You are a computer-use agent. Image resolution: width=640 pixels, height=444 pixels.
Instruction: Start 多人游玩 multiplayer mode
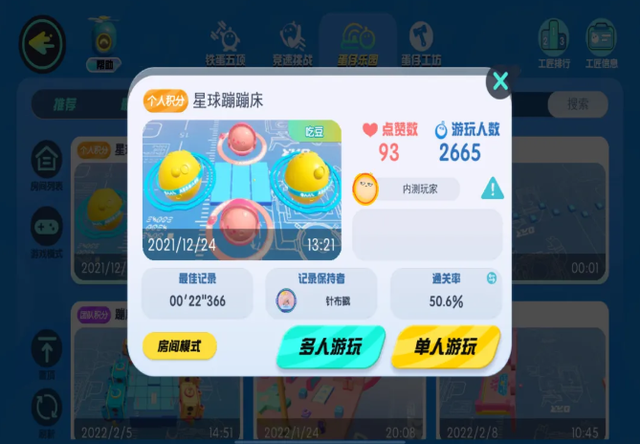331,347
